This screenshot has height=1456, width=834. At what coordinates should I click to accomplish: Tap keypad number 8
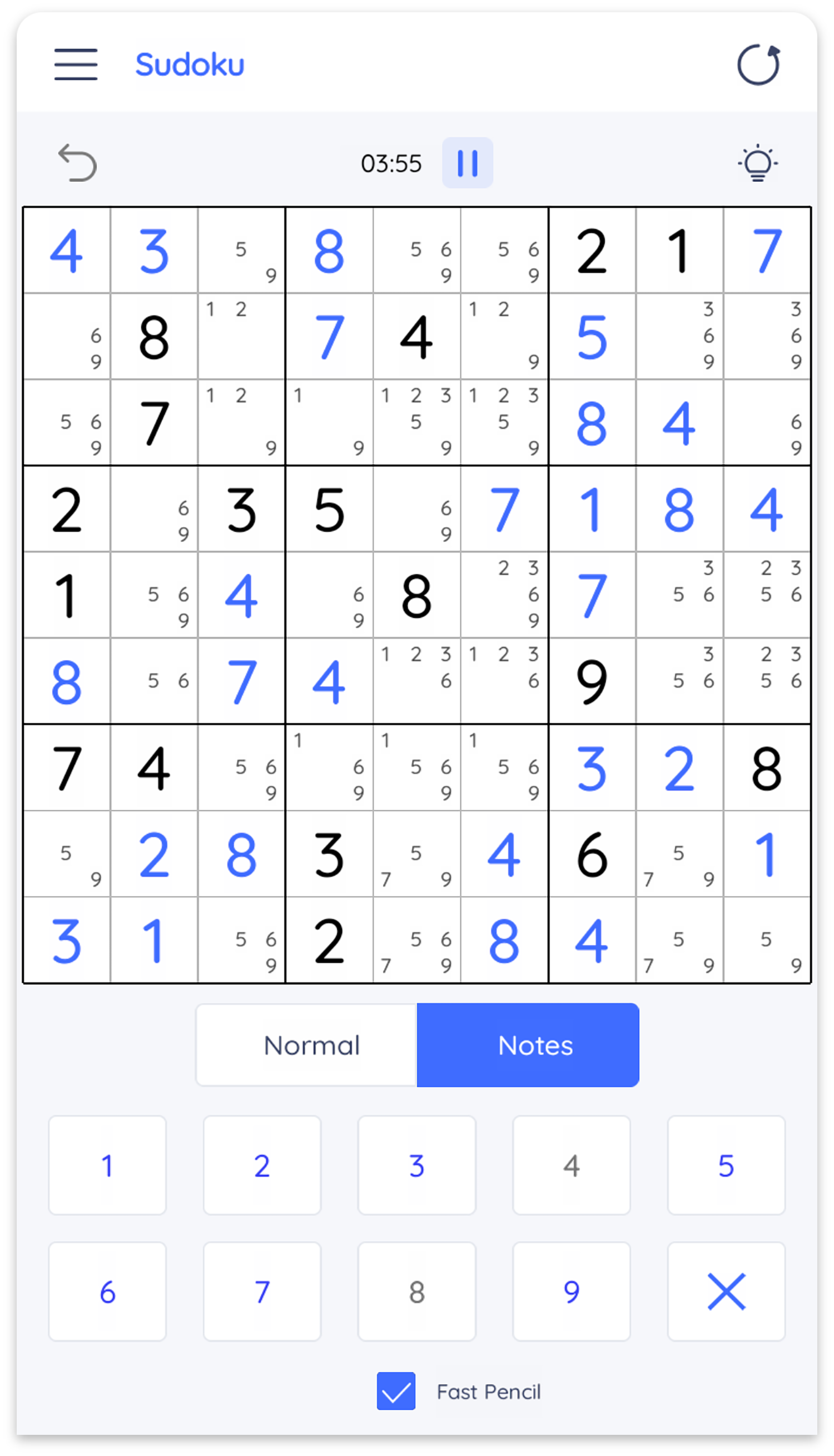tap(417, 1292)
